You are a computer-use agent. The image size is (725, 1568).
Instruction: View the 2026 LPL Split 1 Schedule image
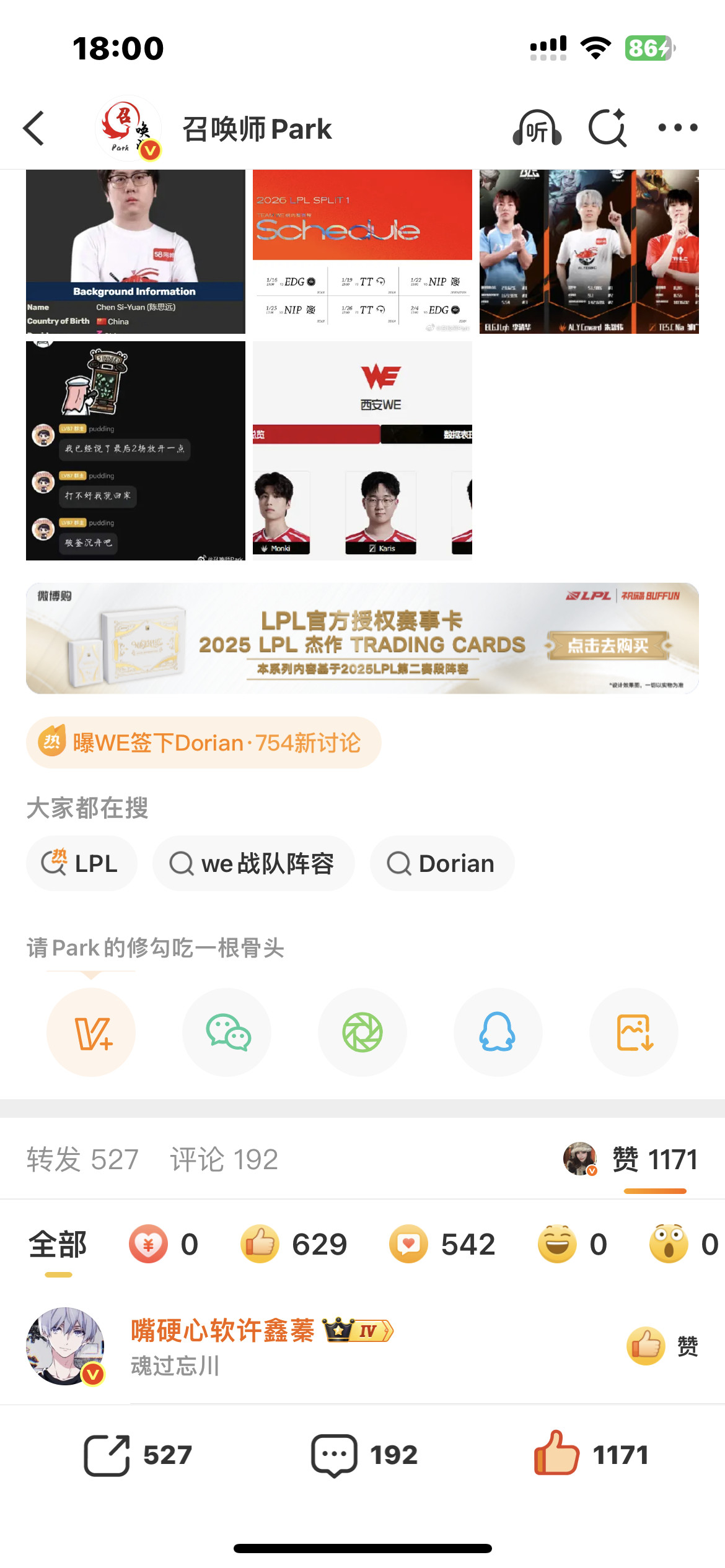pyautogui.click(x=362, y=251)
